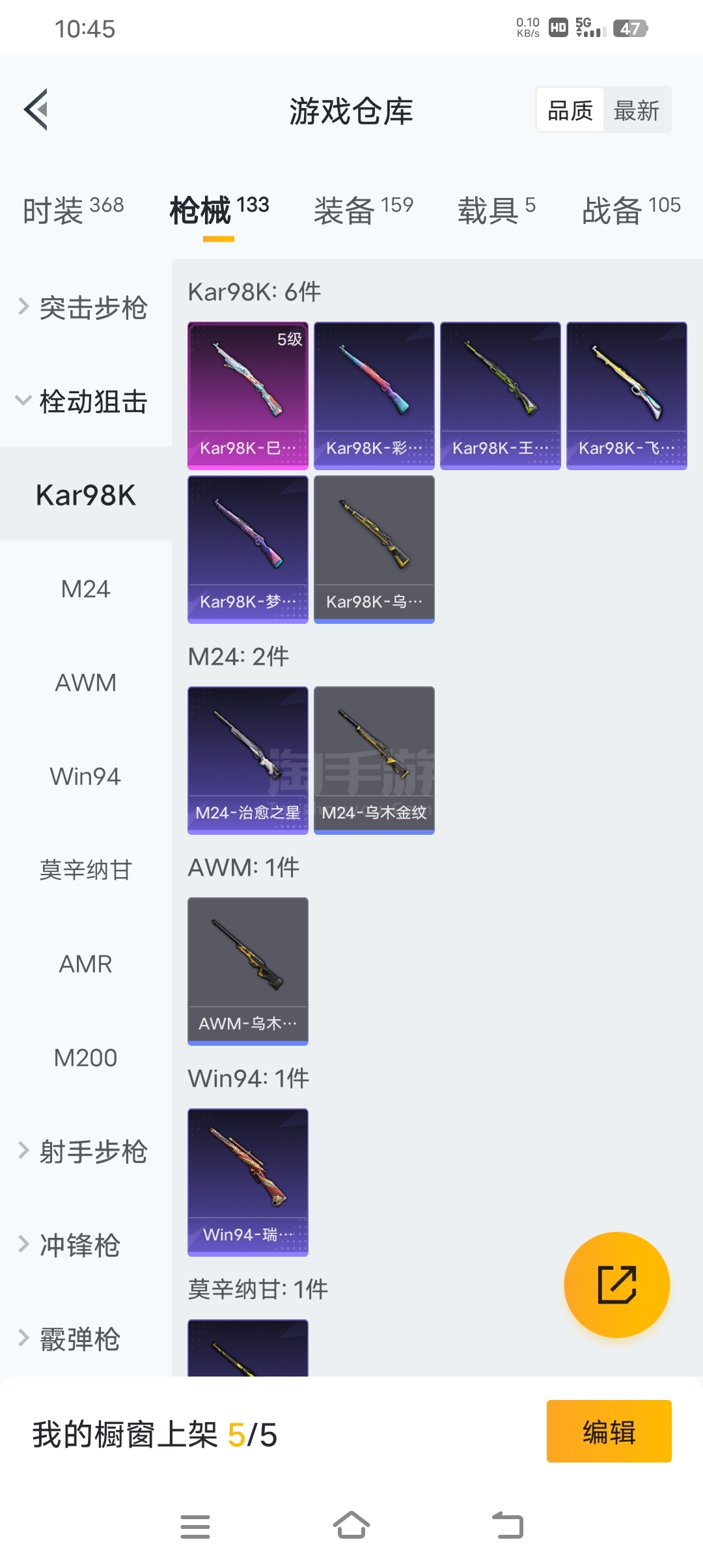Screen dimensions: 703x1568
Task: Tap the 编辑 button
Action: 609,1431
